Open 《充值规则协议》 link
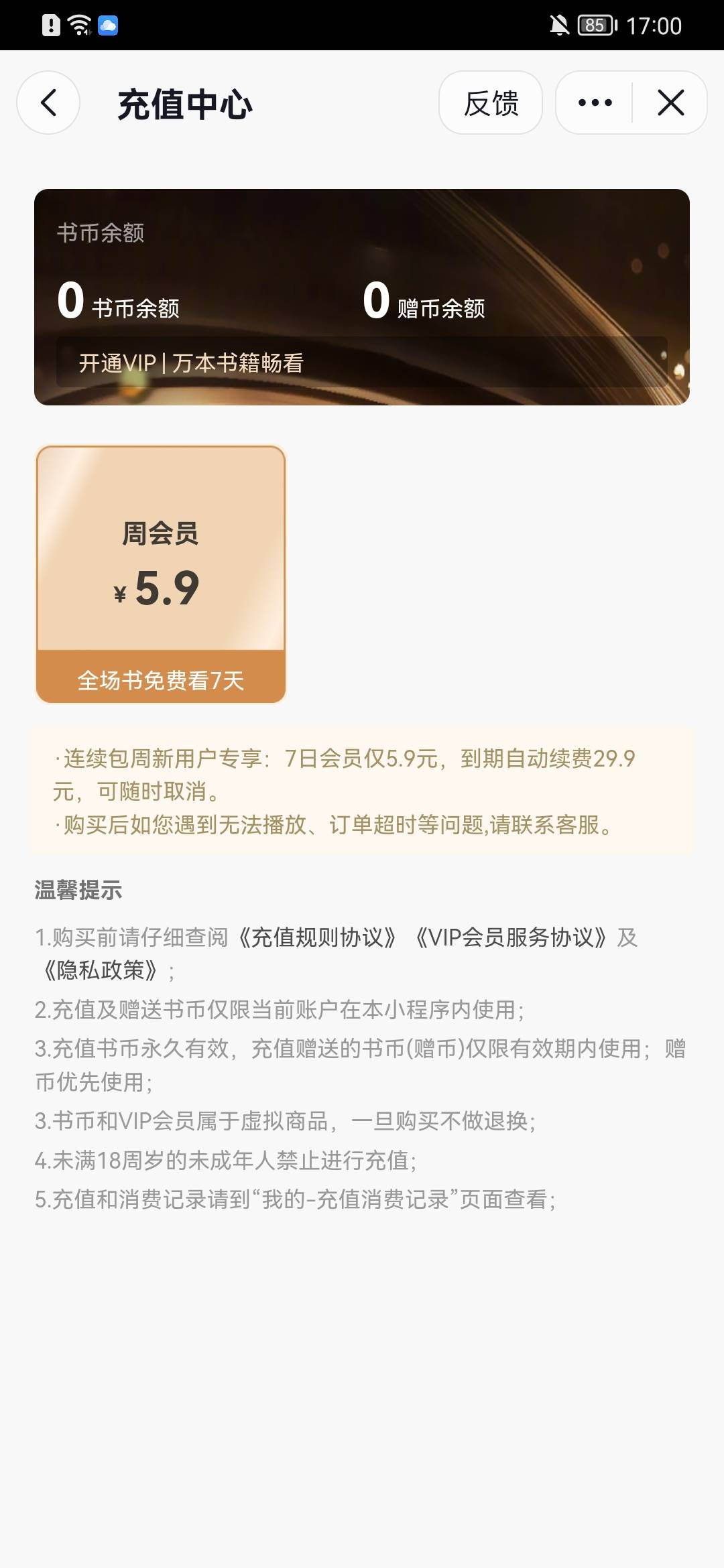The height and width of the screenshot is (1568, 724). tap(318, 937)
